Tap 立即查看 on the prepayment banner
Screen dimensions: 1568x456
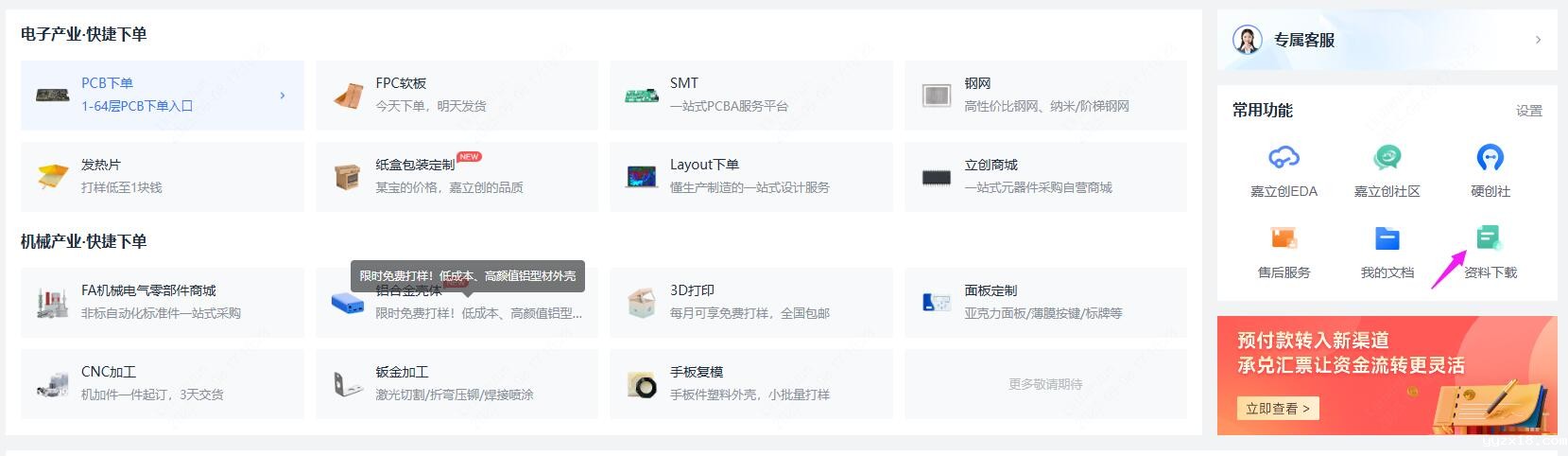coord(1278,409)
